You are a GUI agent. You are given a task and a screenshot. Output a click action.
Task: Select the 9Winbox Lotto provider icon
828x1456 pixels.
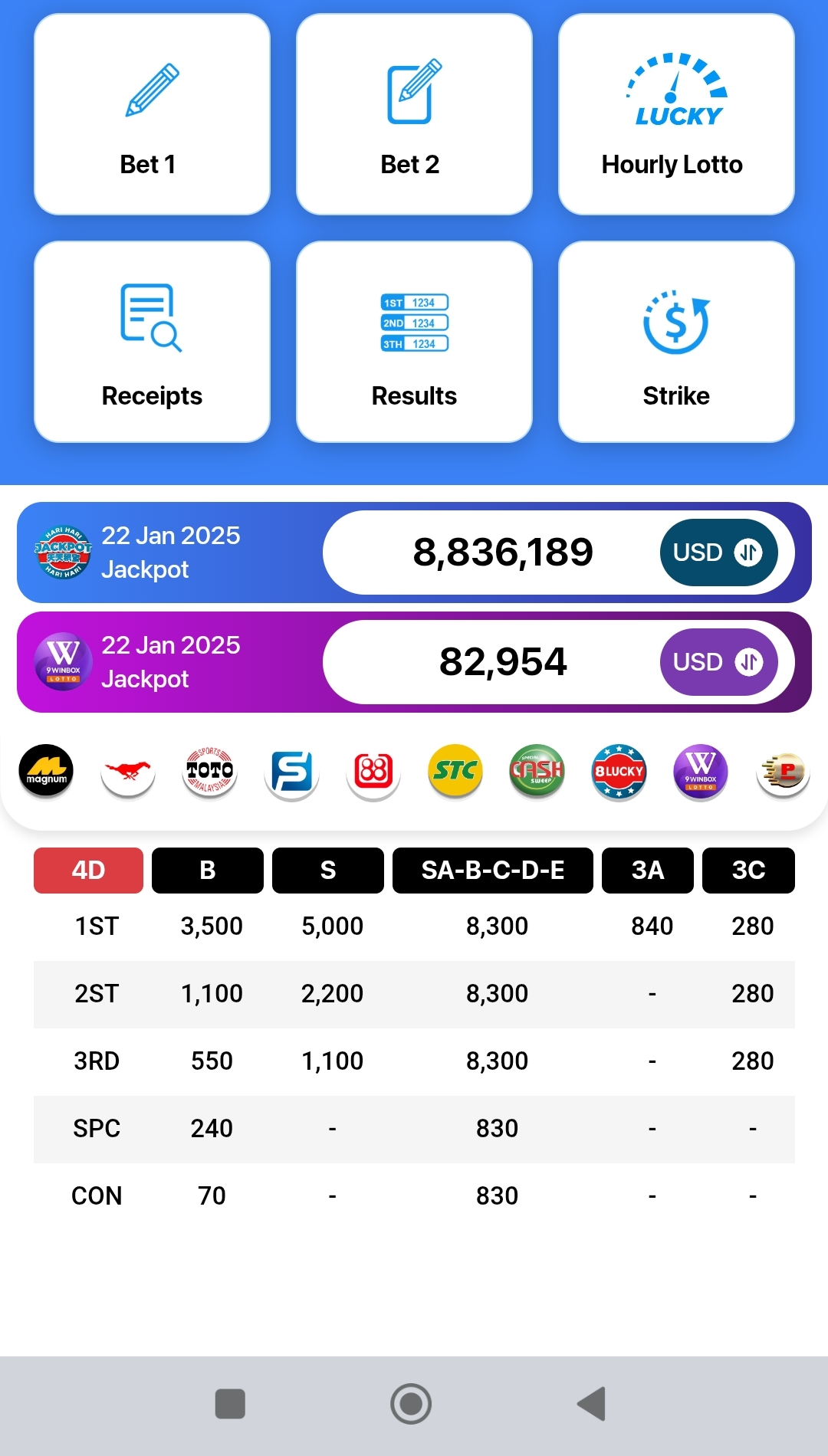click(x=700, y=771)
